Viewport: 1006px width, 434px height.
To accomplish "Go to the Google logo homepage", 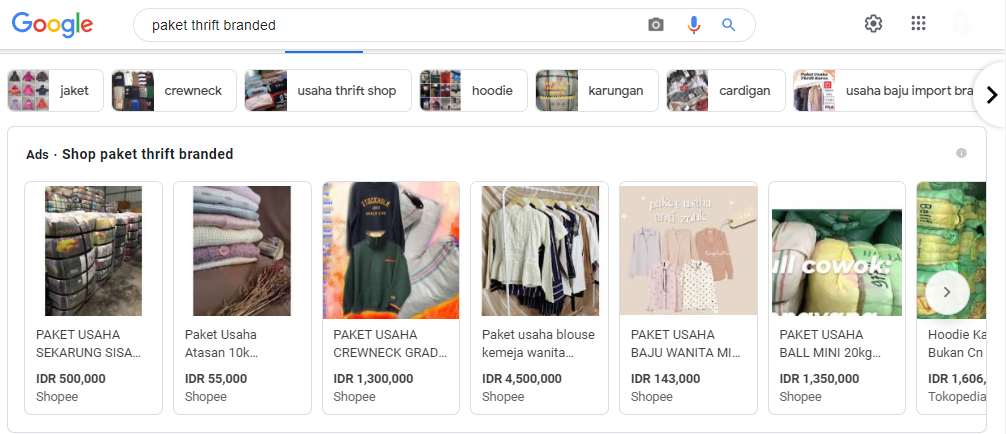I will (53, 25).
